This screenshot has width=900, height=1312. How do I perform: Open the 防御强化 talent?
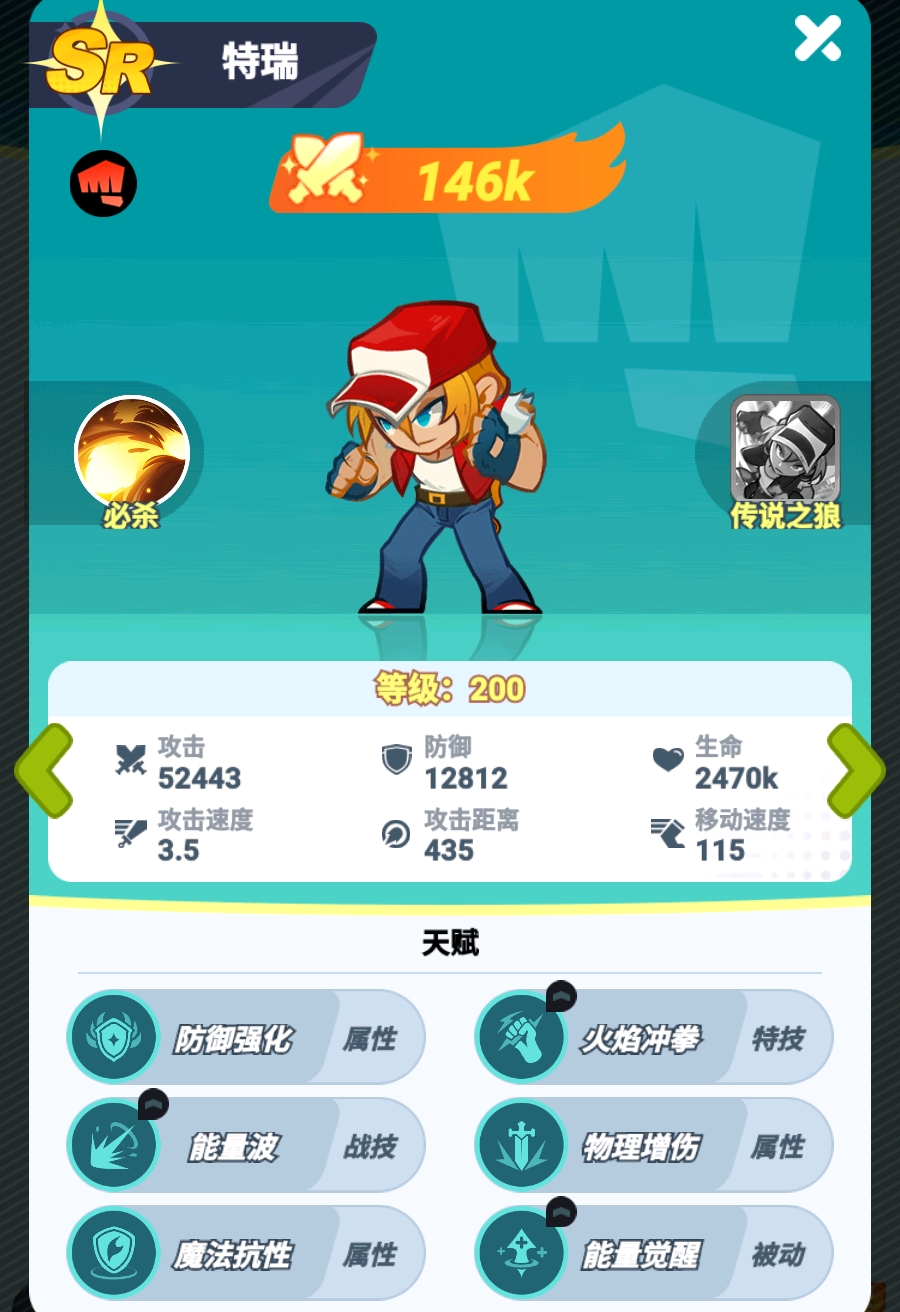[x=245, y=1038]
